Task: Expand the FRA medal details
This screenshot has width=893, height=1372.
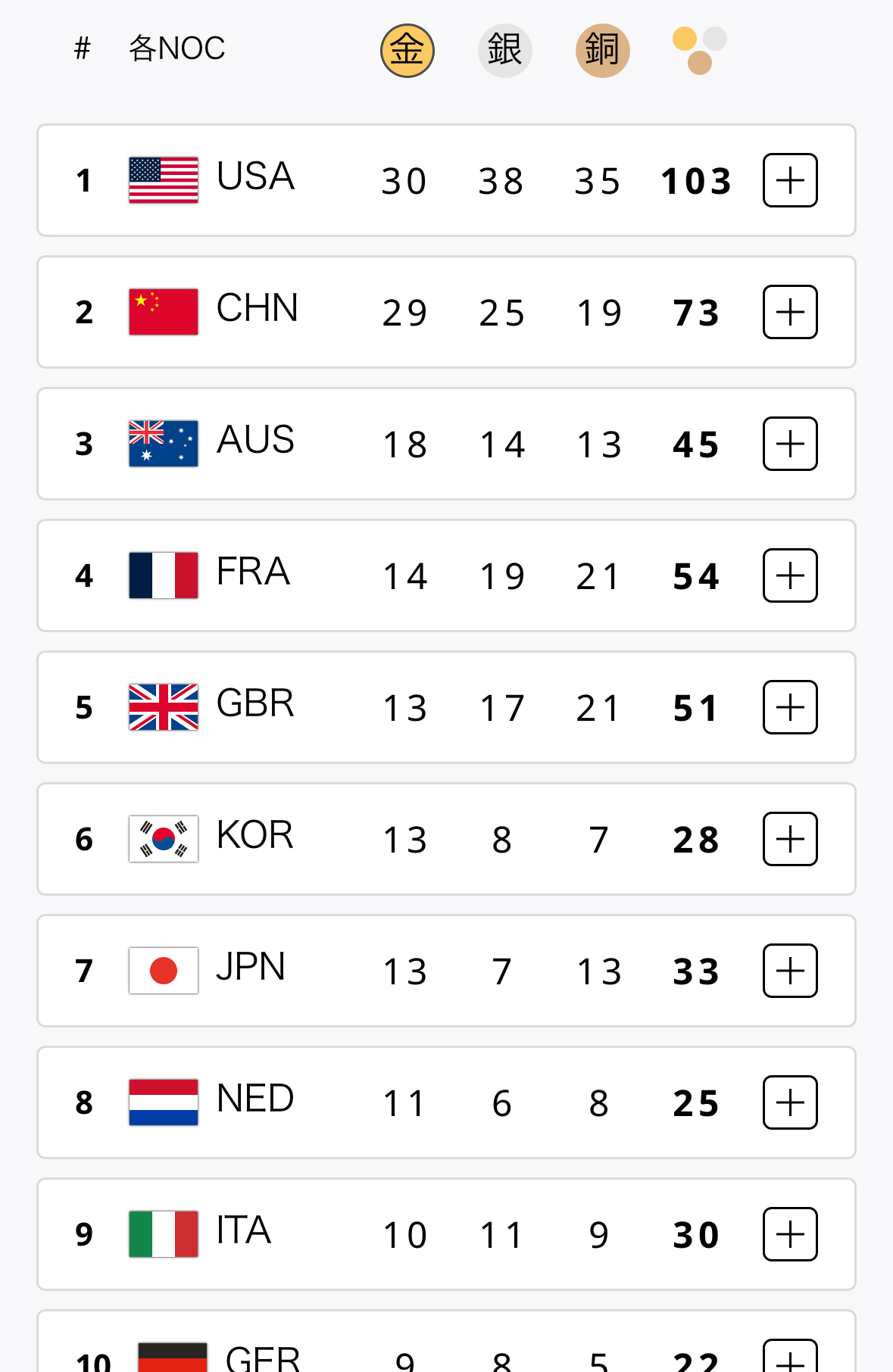Action: (790, 575)
